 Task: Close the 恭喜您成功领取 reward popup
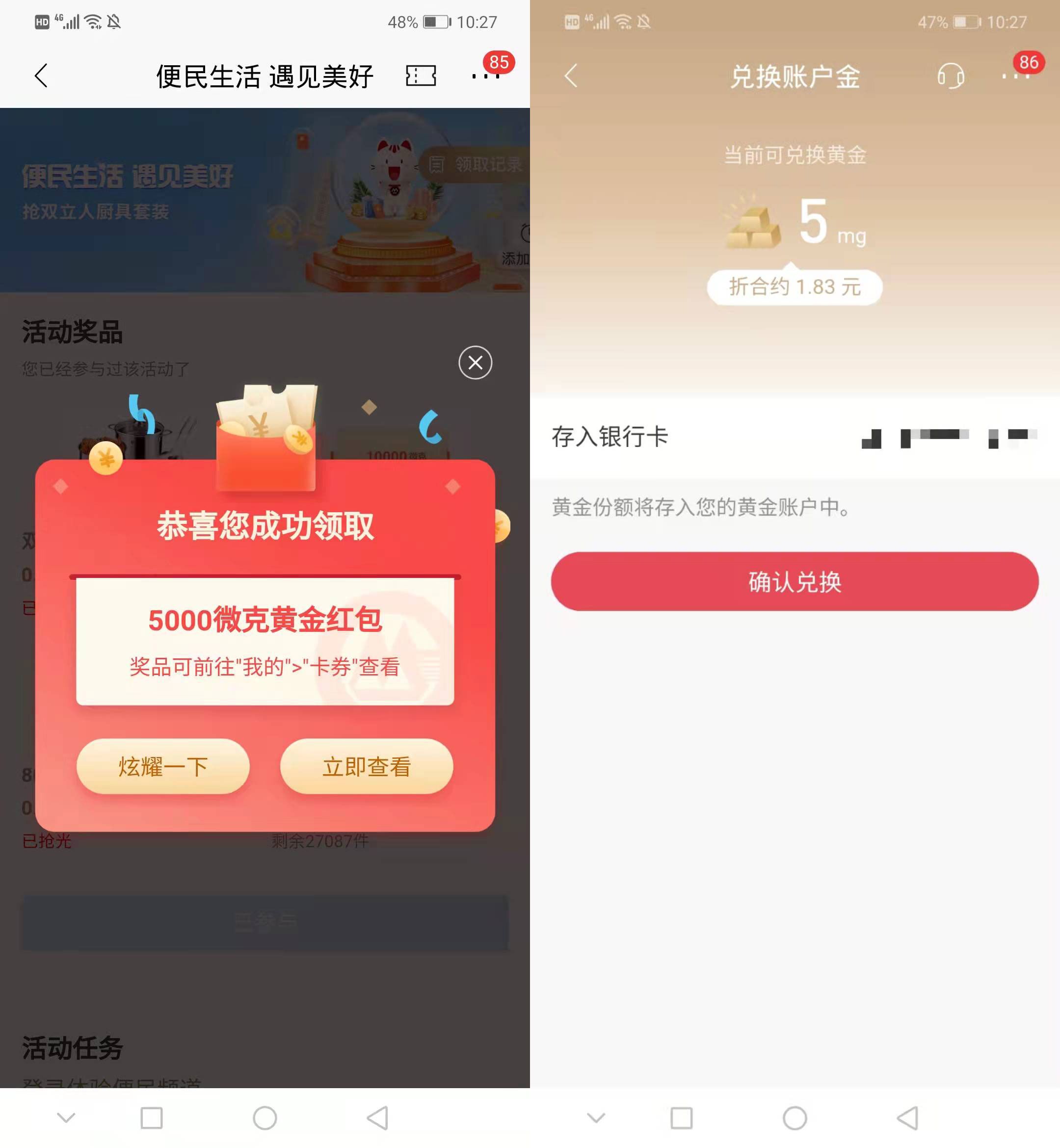coord(475,363)
